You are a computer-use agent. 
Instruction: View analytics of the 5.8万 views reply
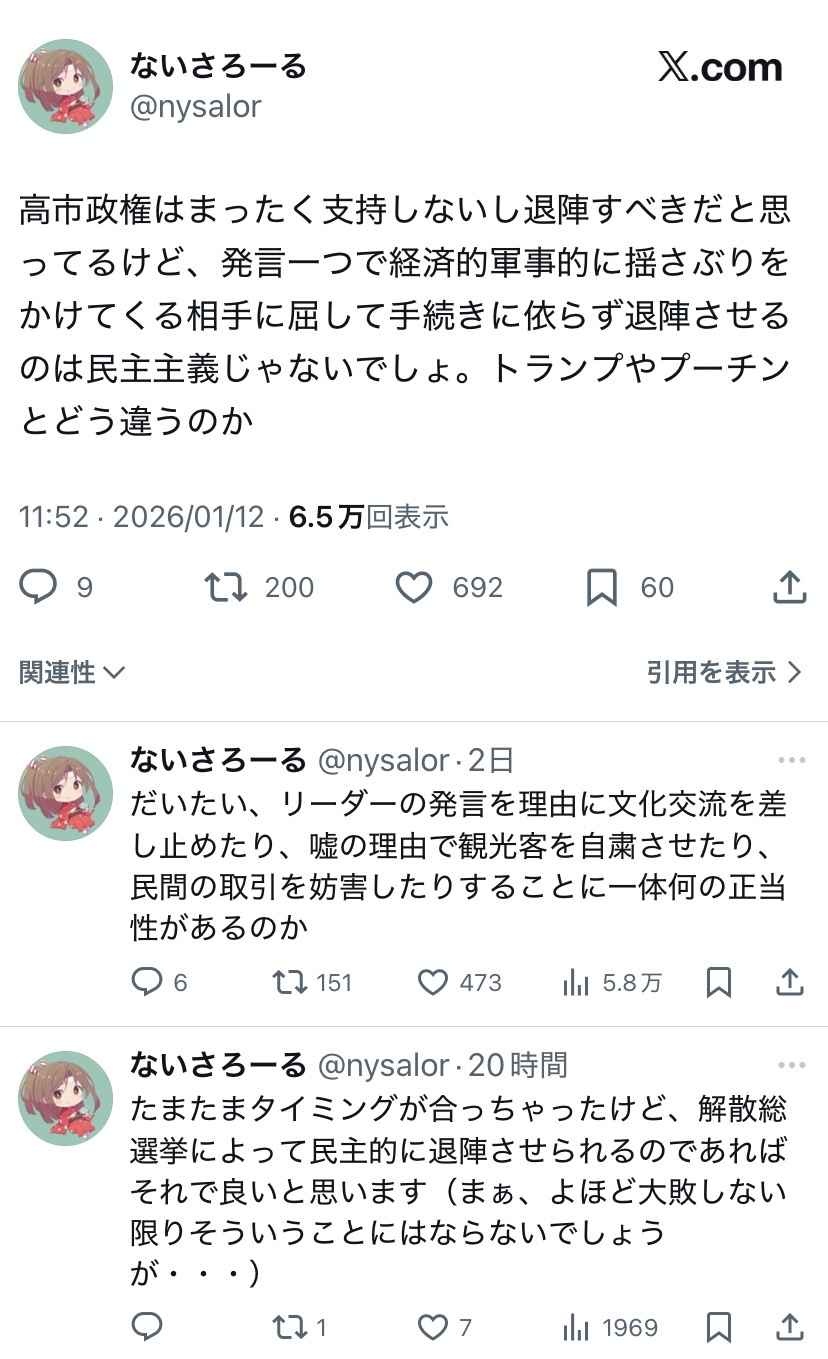click(x=576, y=983)
